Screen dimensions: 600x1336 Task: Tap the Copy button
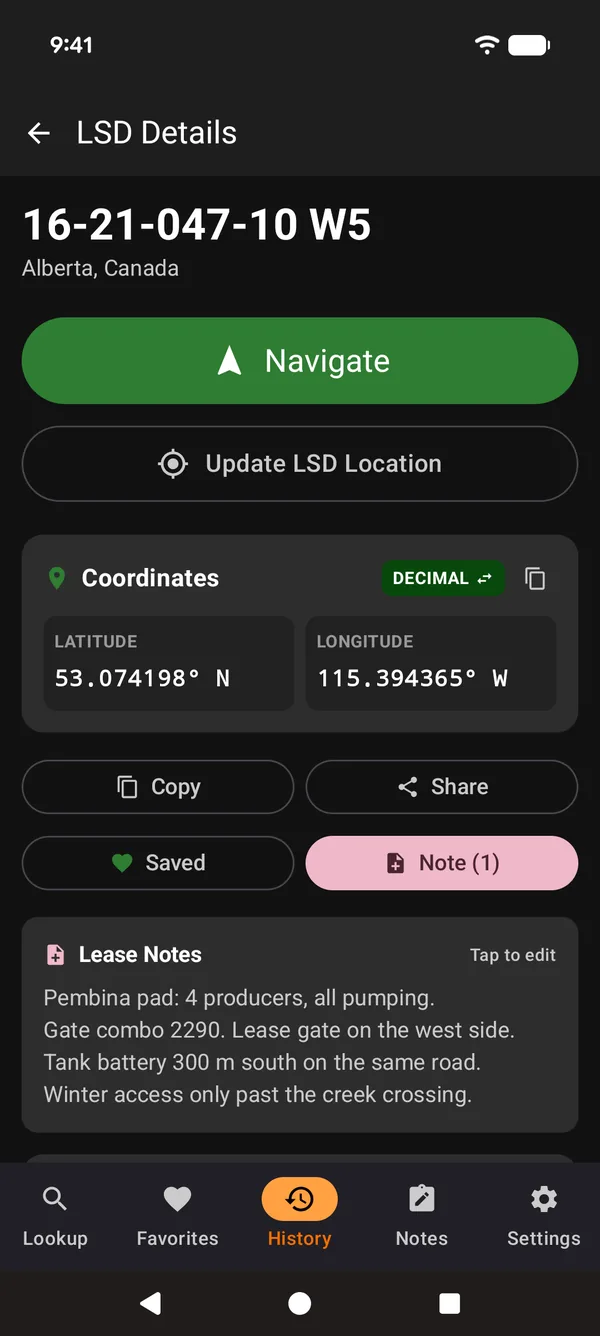(x=158, y=787)
